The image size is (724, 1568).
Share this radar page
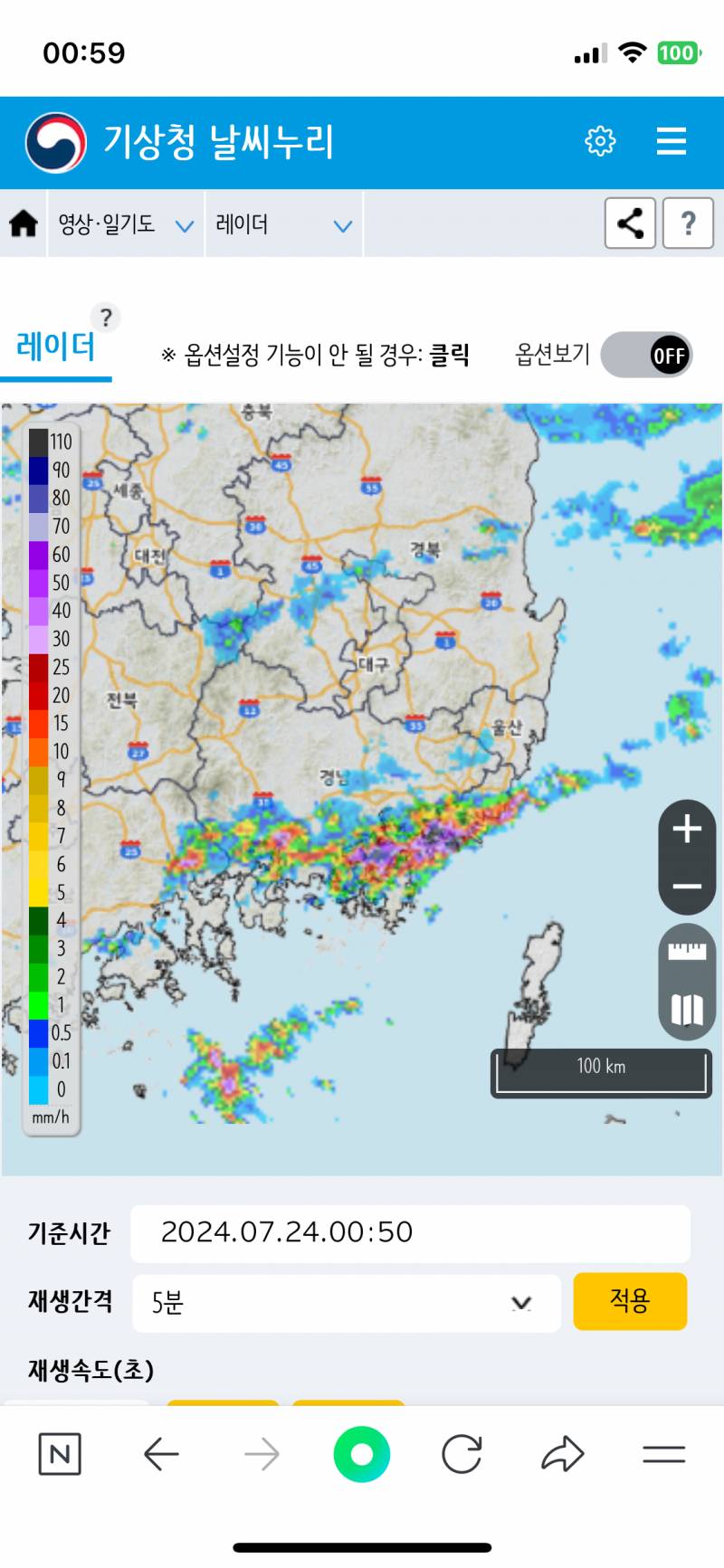pyautogui.click(x=630, y=223)
